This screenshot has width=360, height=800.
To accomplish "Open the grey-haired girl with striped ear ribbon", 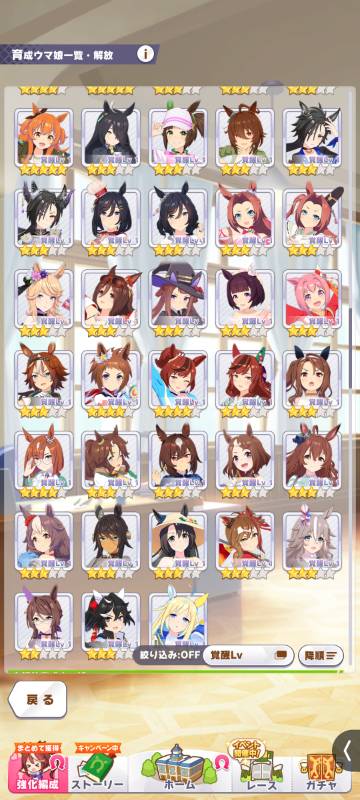I will 312,541.
